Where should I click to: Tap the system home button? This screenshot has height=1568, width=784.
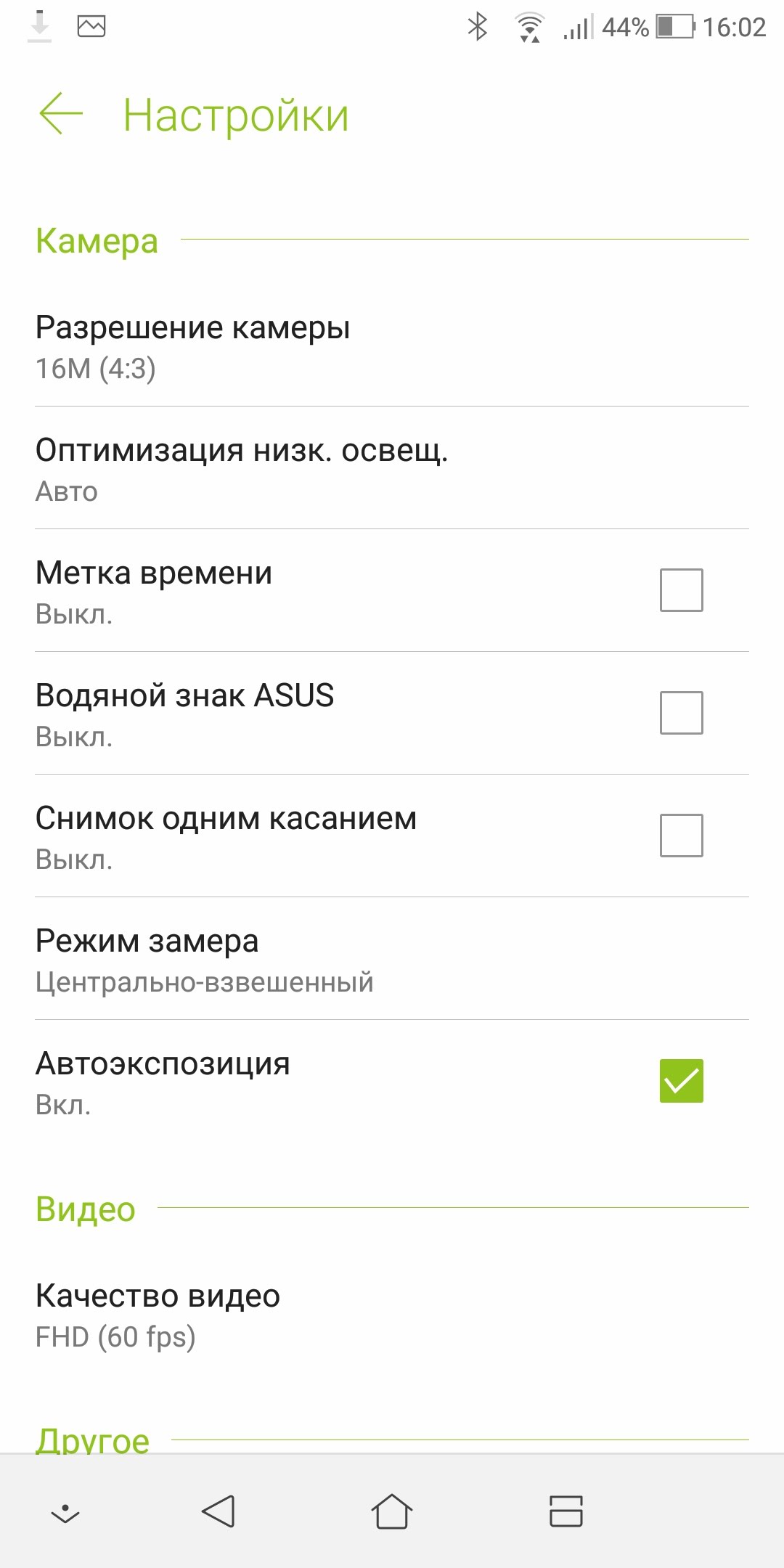tap(392, 1512)
